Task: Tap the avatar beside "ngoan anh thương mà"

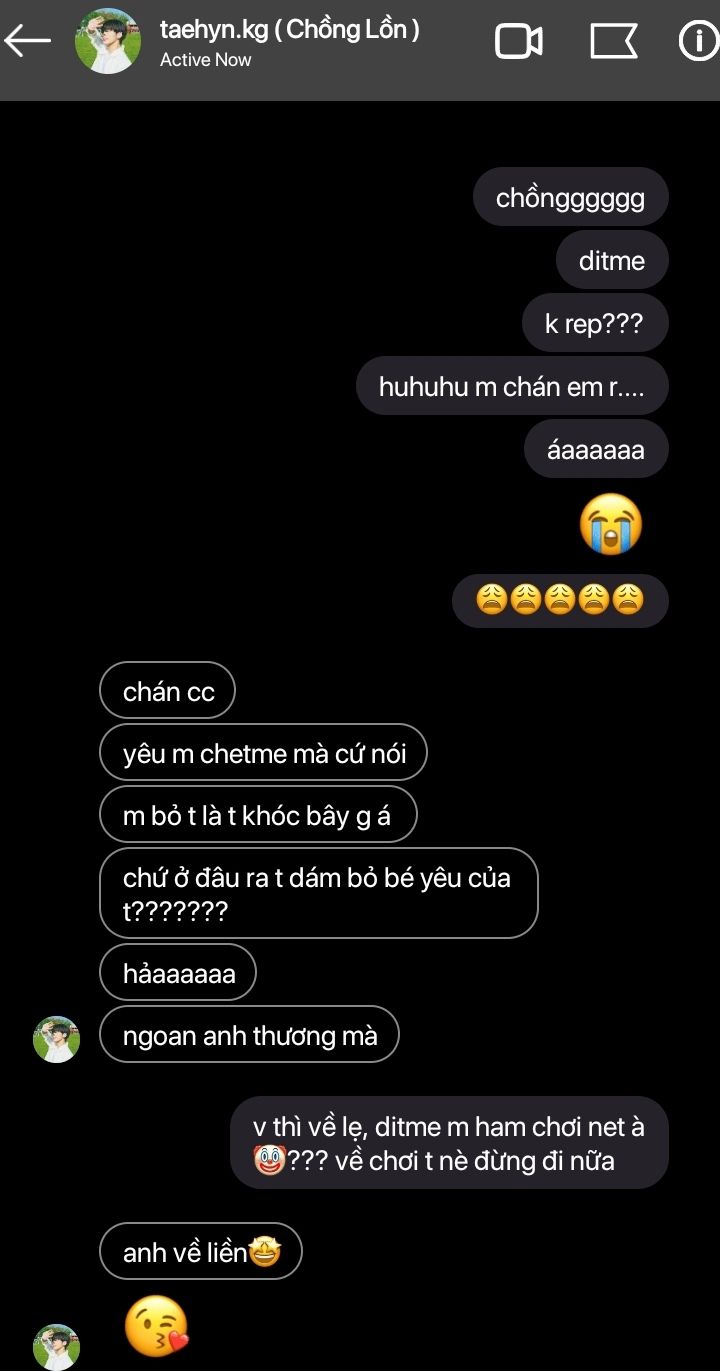Action: coord(56,1039)
